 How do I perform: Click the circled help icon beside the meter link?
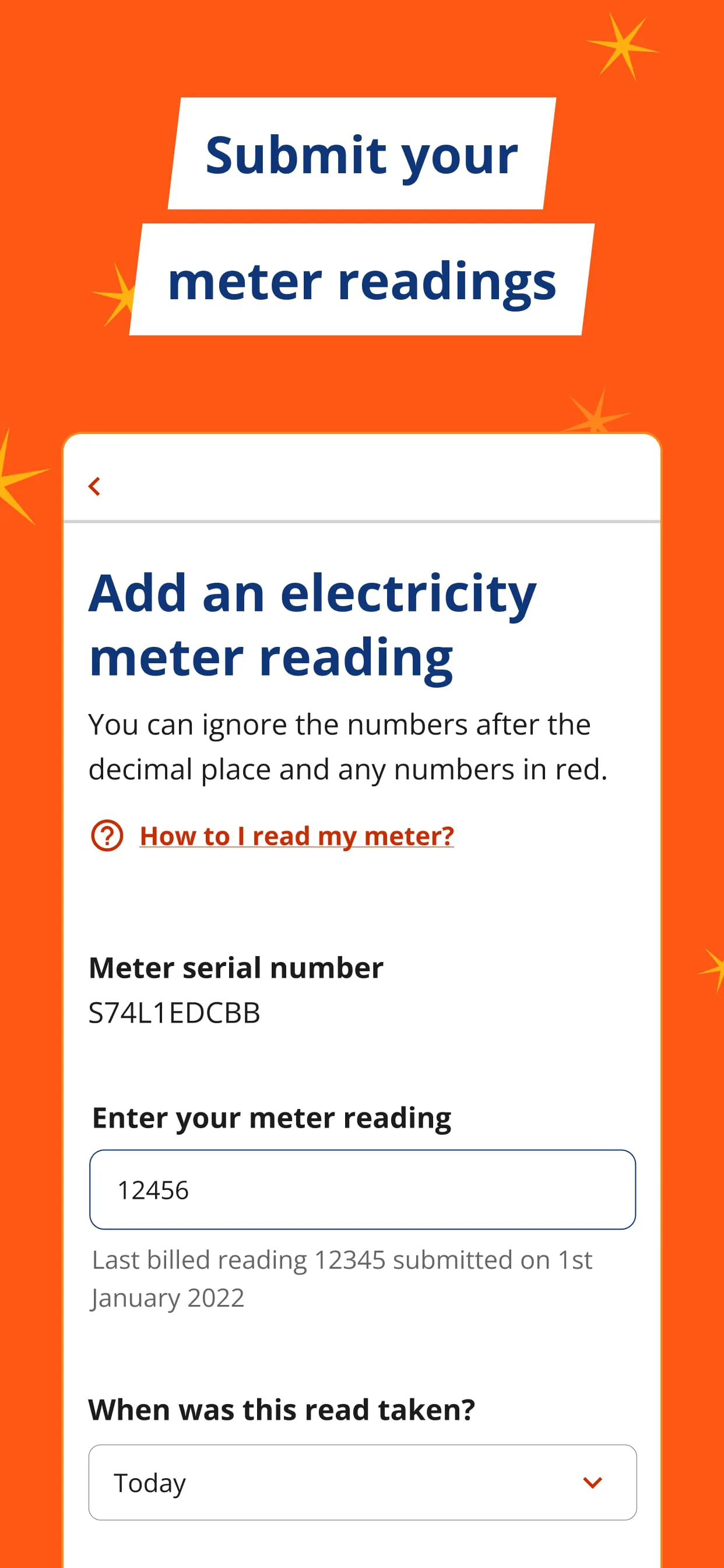[x=108, y=836]
